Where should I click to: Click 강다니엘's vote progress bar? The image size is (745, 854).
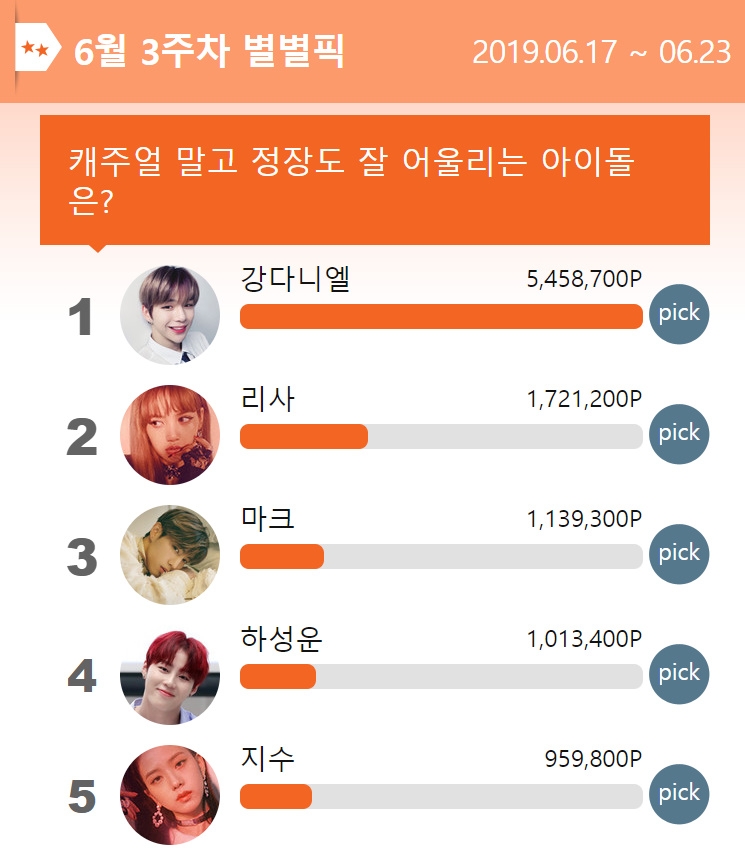pos(440,316)
